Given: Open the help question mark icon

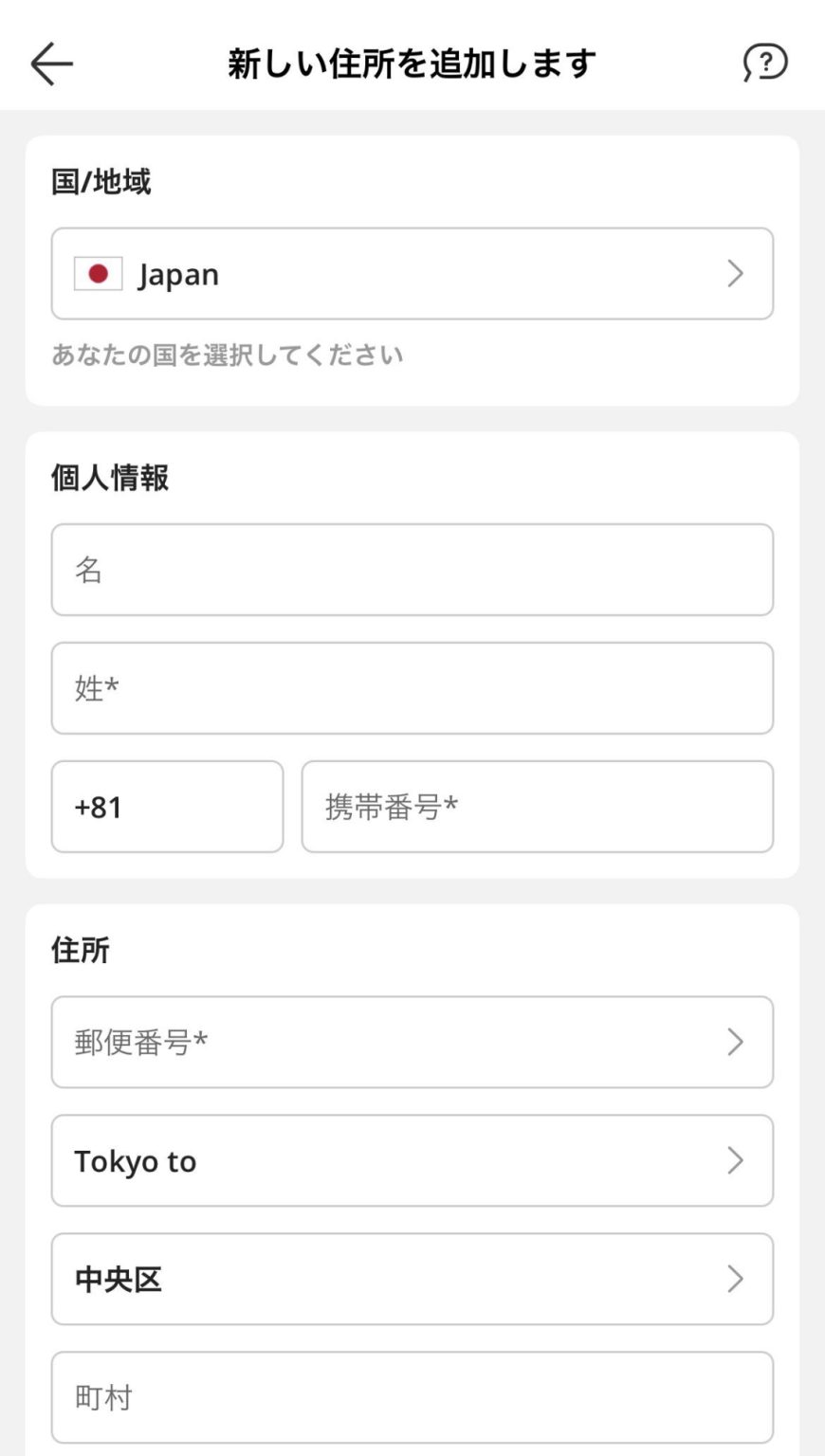Looking at the screenshot, I should 764,63.
